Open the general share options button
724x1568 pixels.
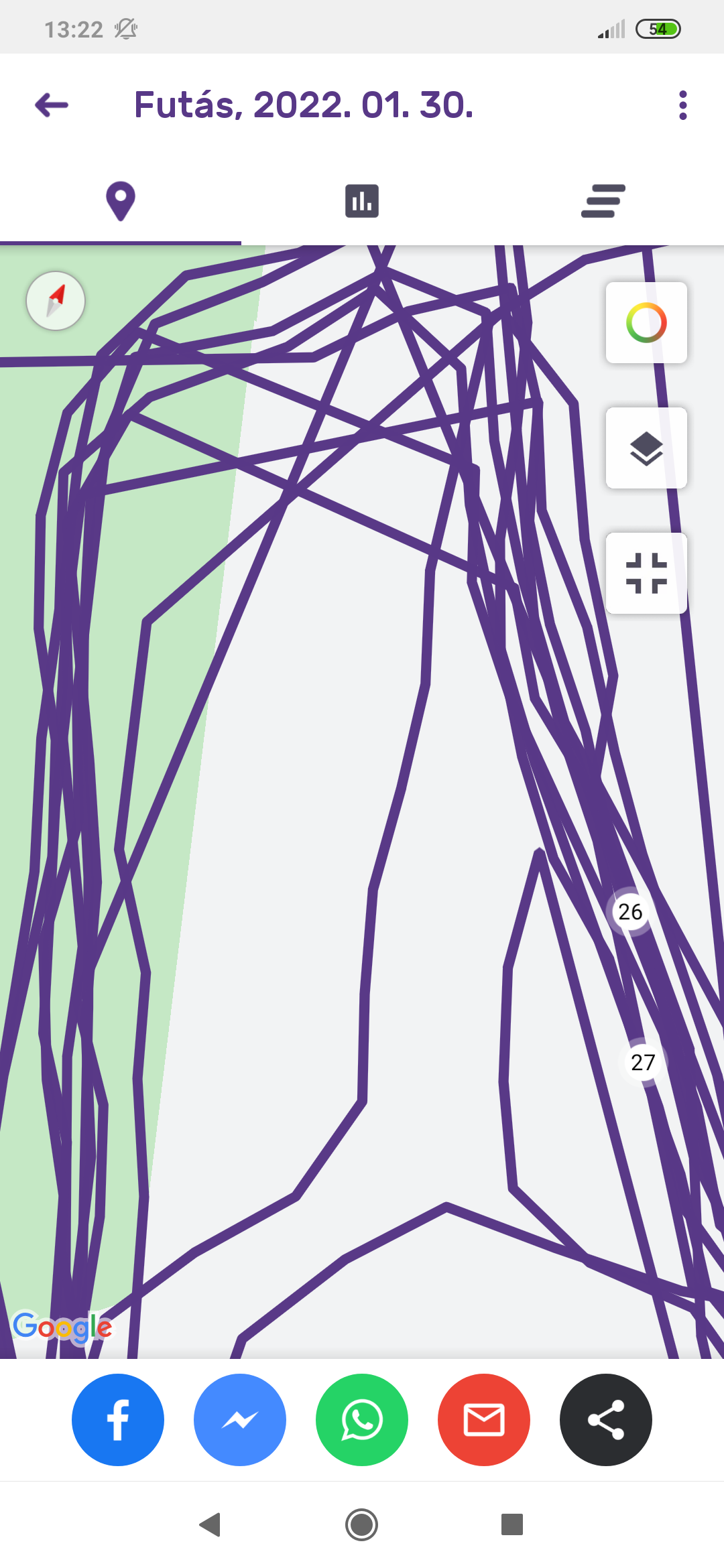[606, 1420]
